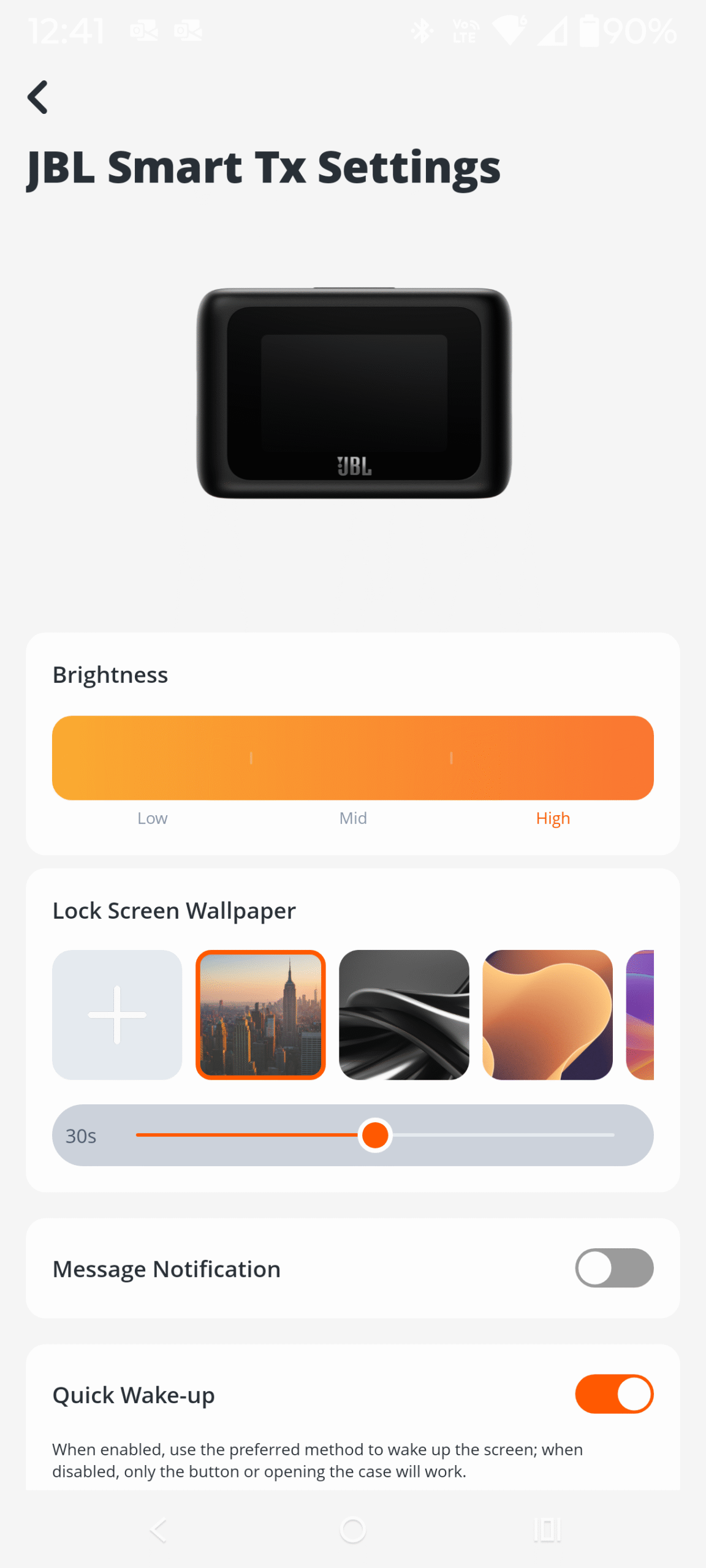Add a custom lock screen wallpaper

click(x=117, y=1015)
